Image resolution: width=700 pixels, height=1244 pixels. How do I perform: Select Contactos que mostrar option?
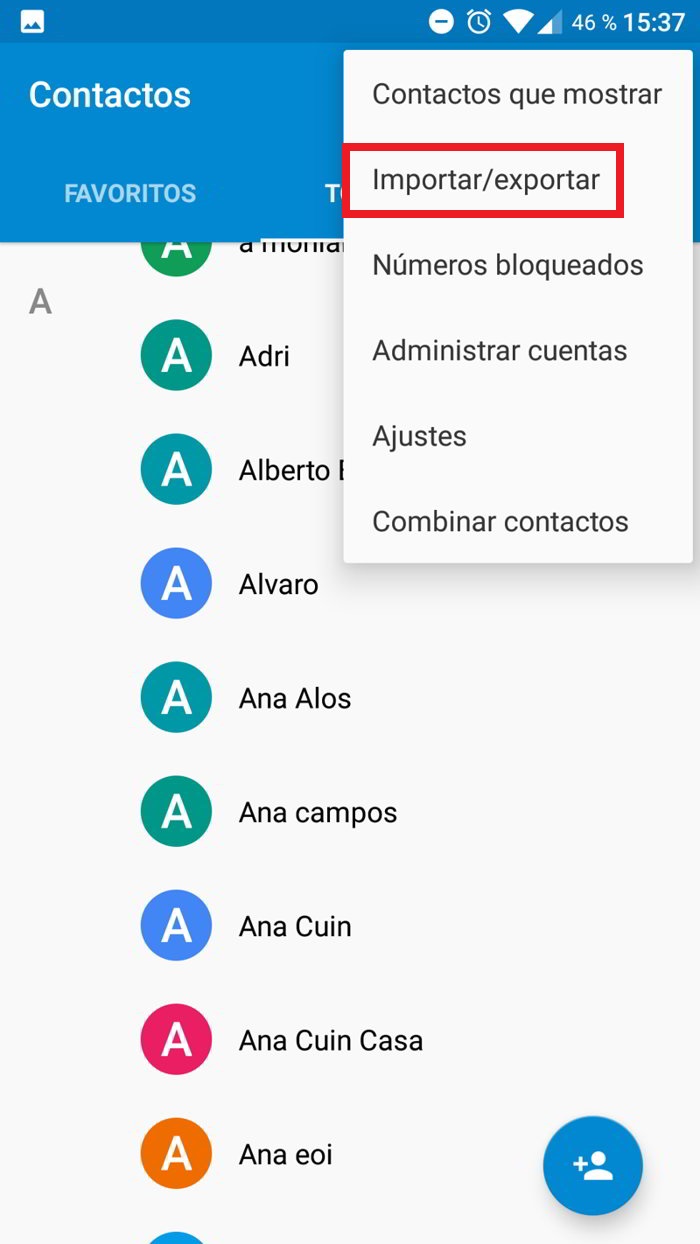pos(516,95)
